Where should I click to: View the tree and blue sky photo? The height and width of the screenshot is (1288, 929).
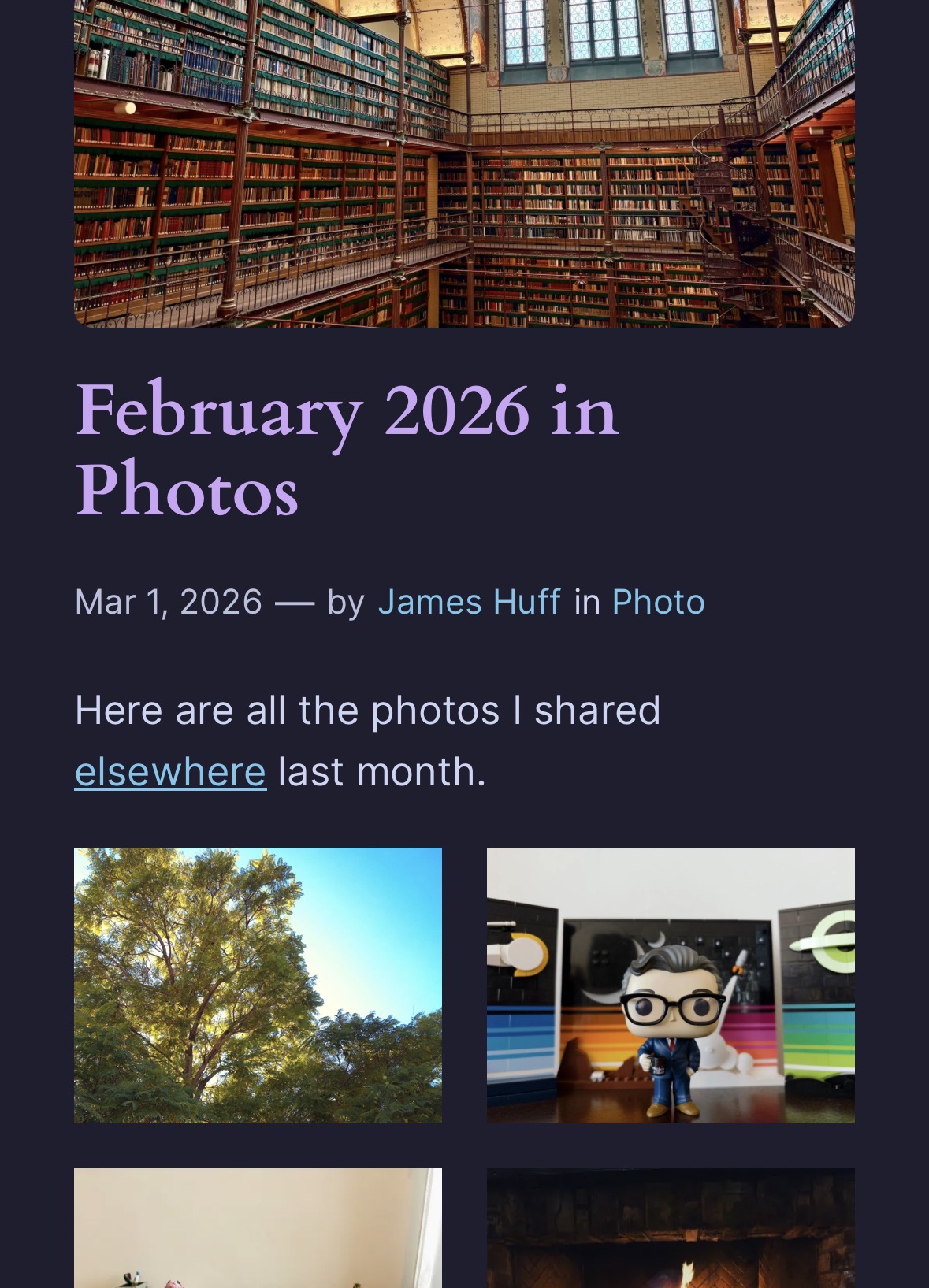[x=258, y=985]
